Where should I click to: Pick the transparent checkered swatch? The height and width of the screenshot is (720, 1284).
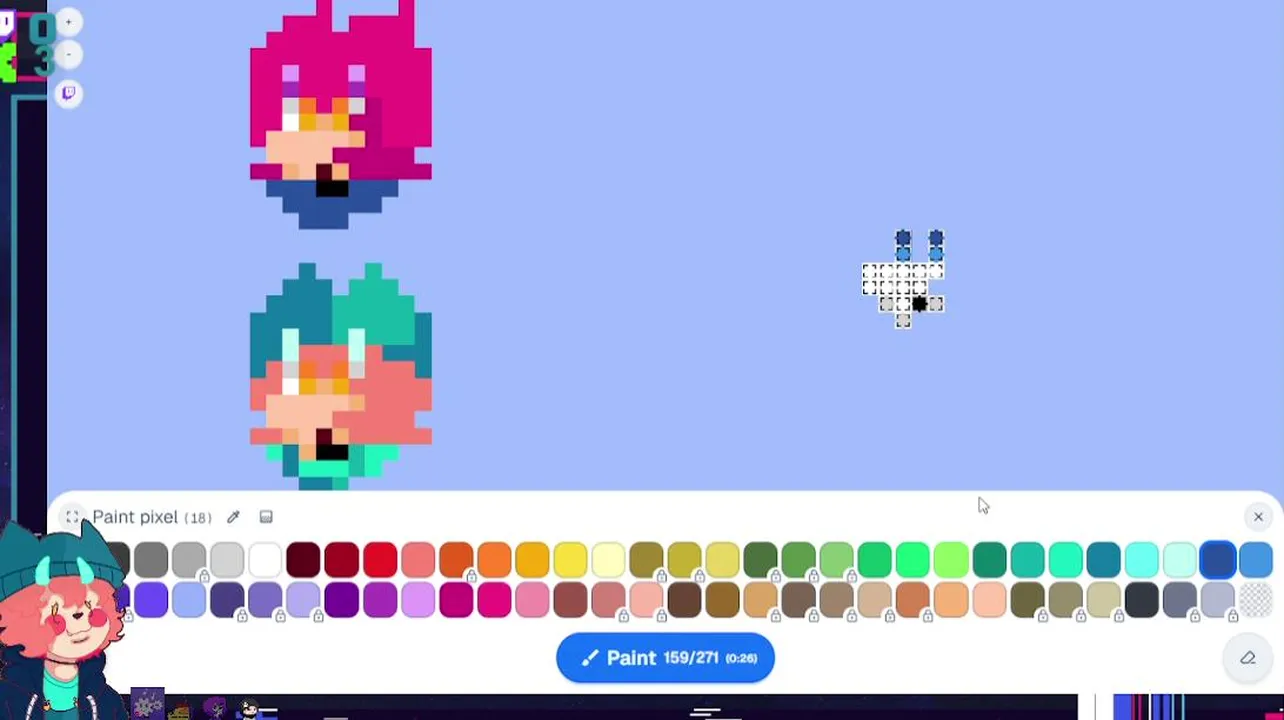coord(1255,600)
